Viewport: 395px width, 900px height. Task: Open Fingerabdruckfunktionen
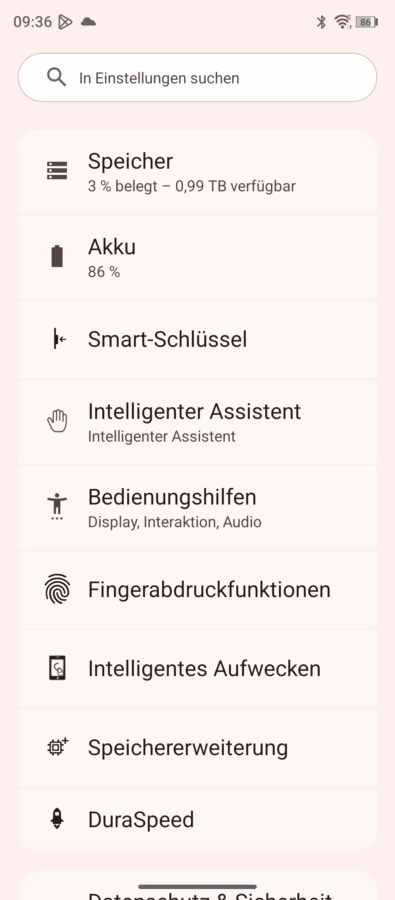point(198,589)
